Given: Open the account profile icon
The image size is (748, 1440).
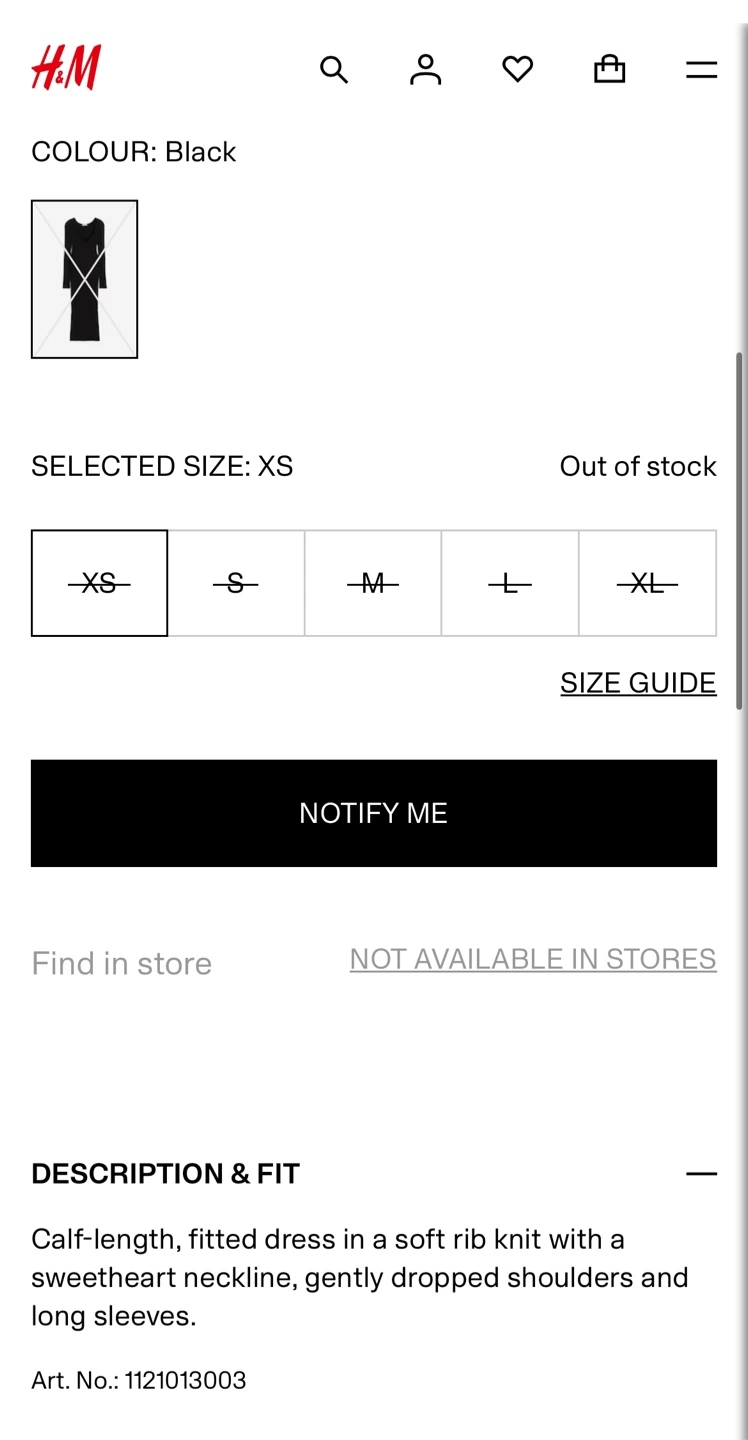Looking at the screenshot, I should [426, 69].
